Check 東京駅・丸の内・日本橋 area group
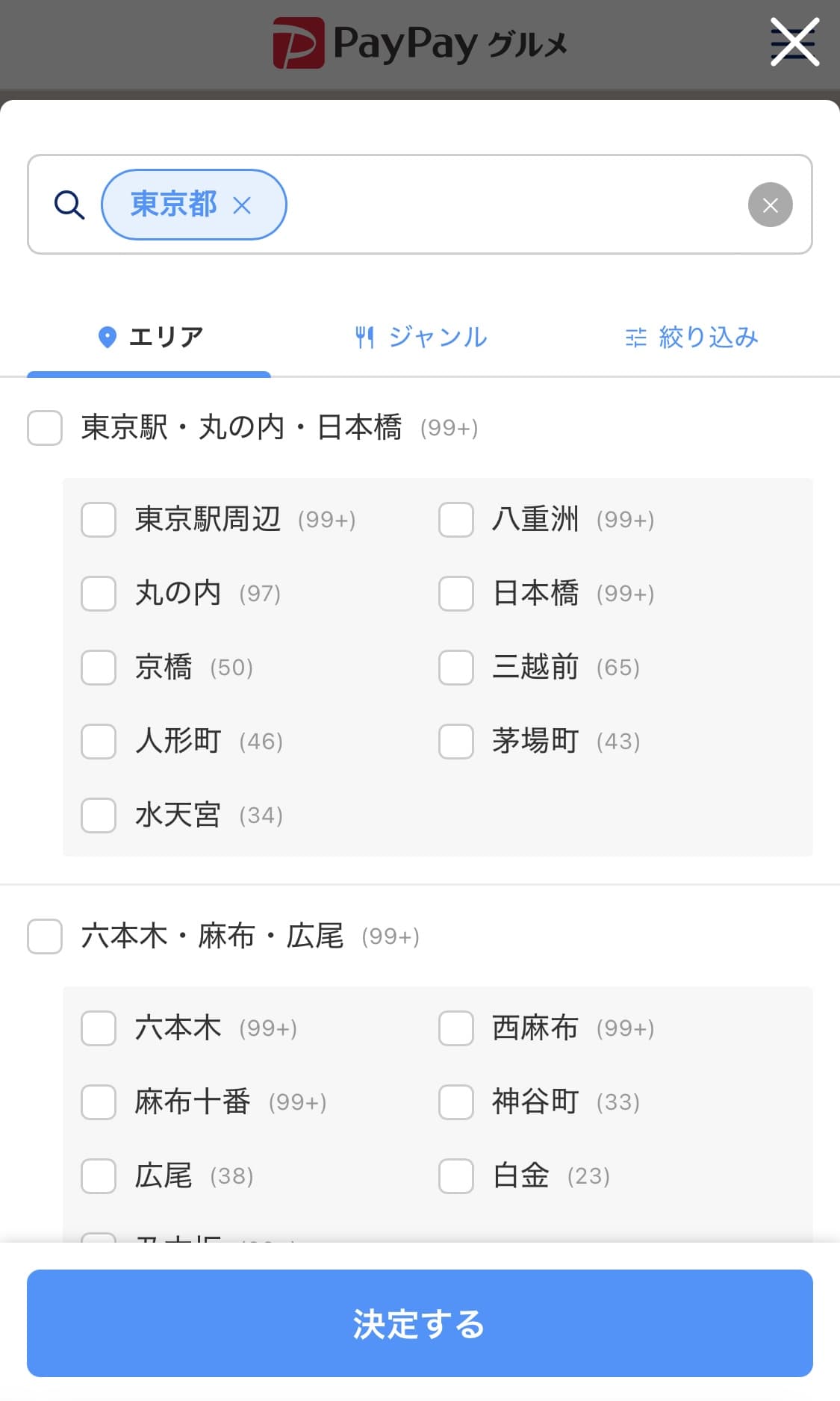This screenshot has height=1401, width=840. tap(45, 428)
